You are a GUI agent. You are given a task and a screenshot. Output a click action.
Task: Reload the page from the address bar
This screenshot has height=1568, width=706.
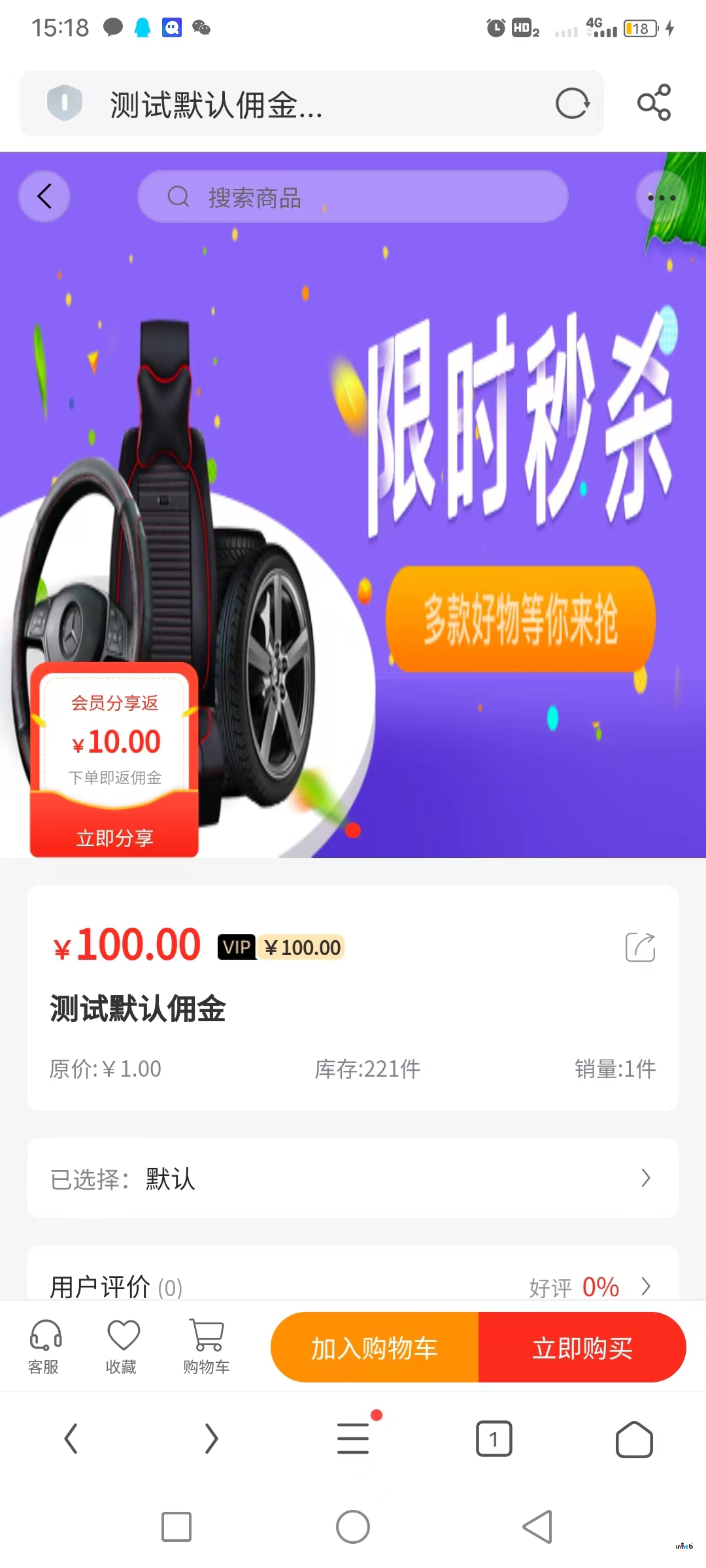pyautogui.click(x=572, y=103)
